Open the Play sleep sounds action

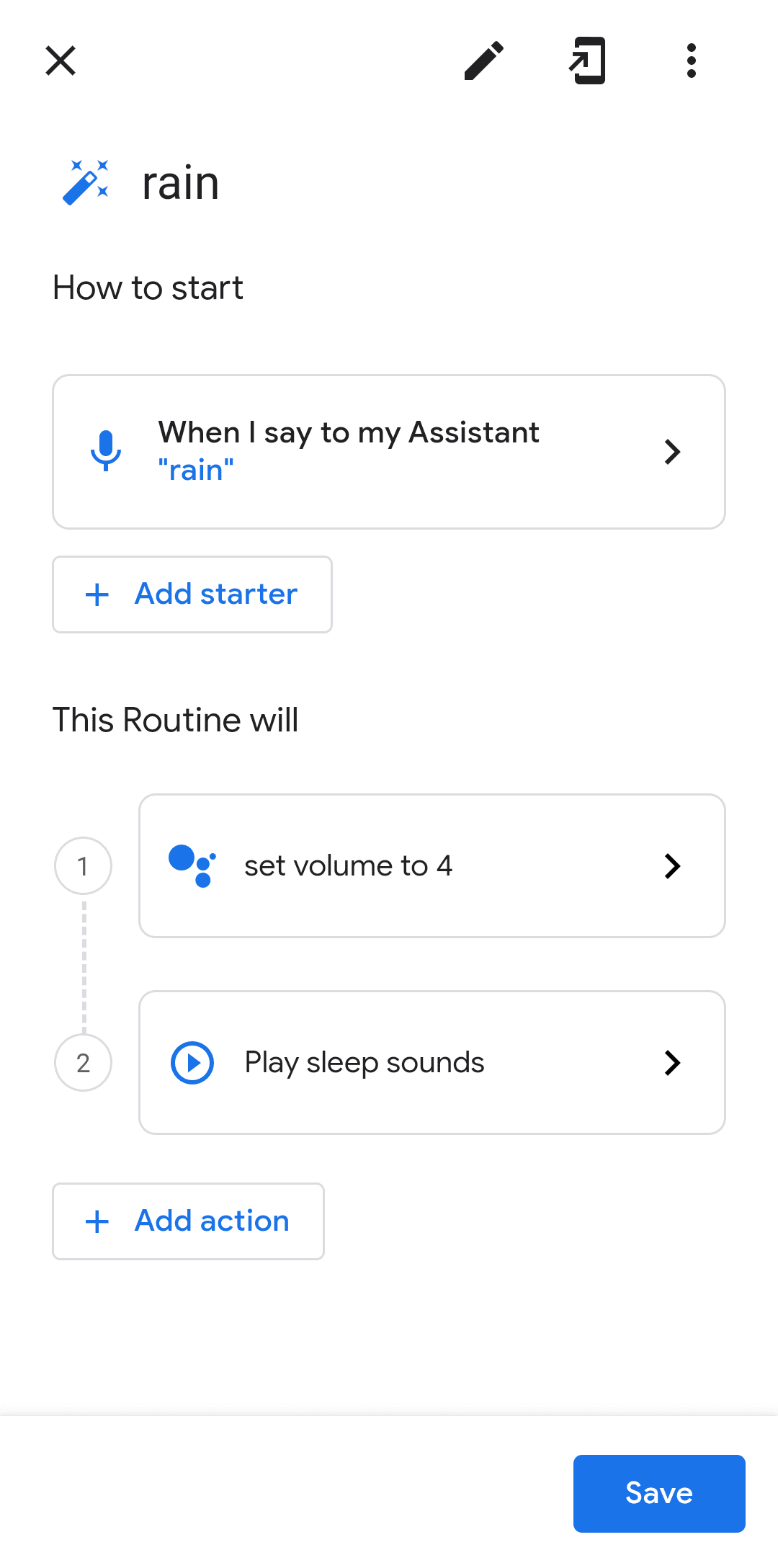[x=432, y=1062]
